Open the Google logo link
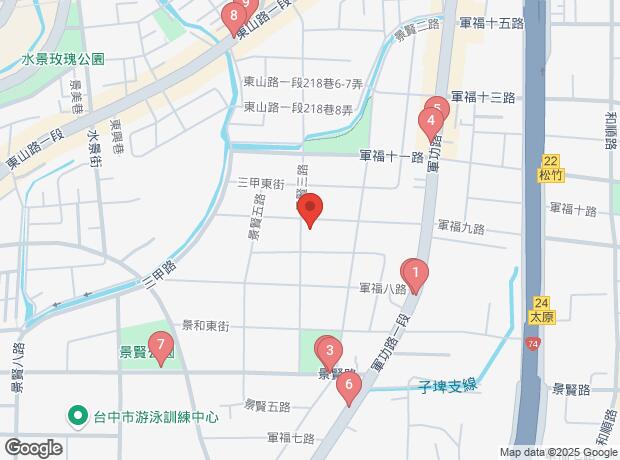This screenshot has width=620, height=460. pyautogui.click(x=33, y=448)
